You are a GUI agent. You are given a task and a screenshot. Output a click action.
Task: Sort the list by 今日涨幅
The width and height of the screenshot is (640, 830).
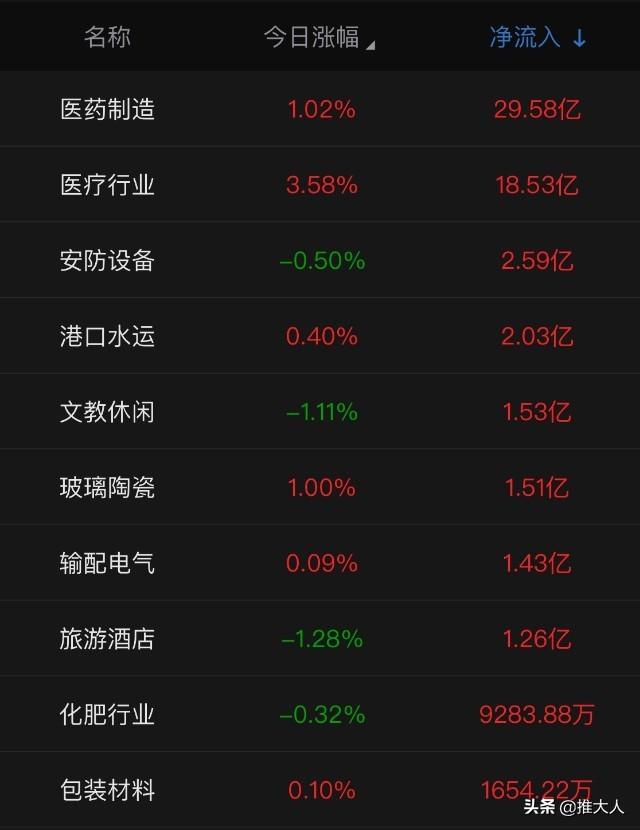coord(318,38)
